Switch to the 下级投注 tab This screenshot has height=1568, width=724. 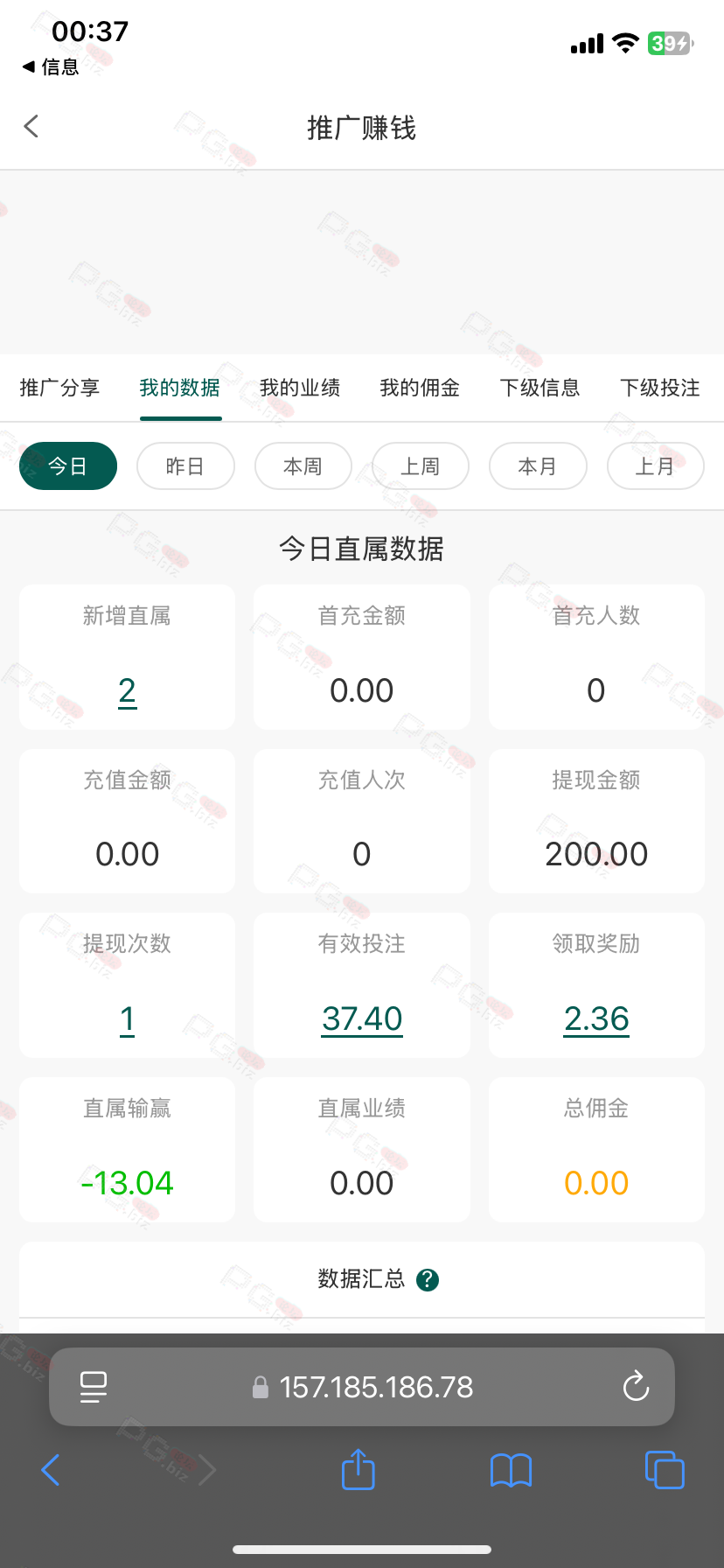[x=660, y=388]
